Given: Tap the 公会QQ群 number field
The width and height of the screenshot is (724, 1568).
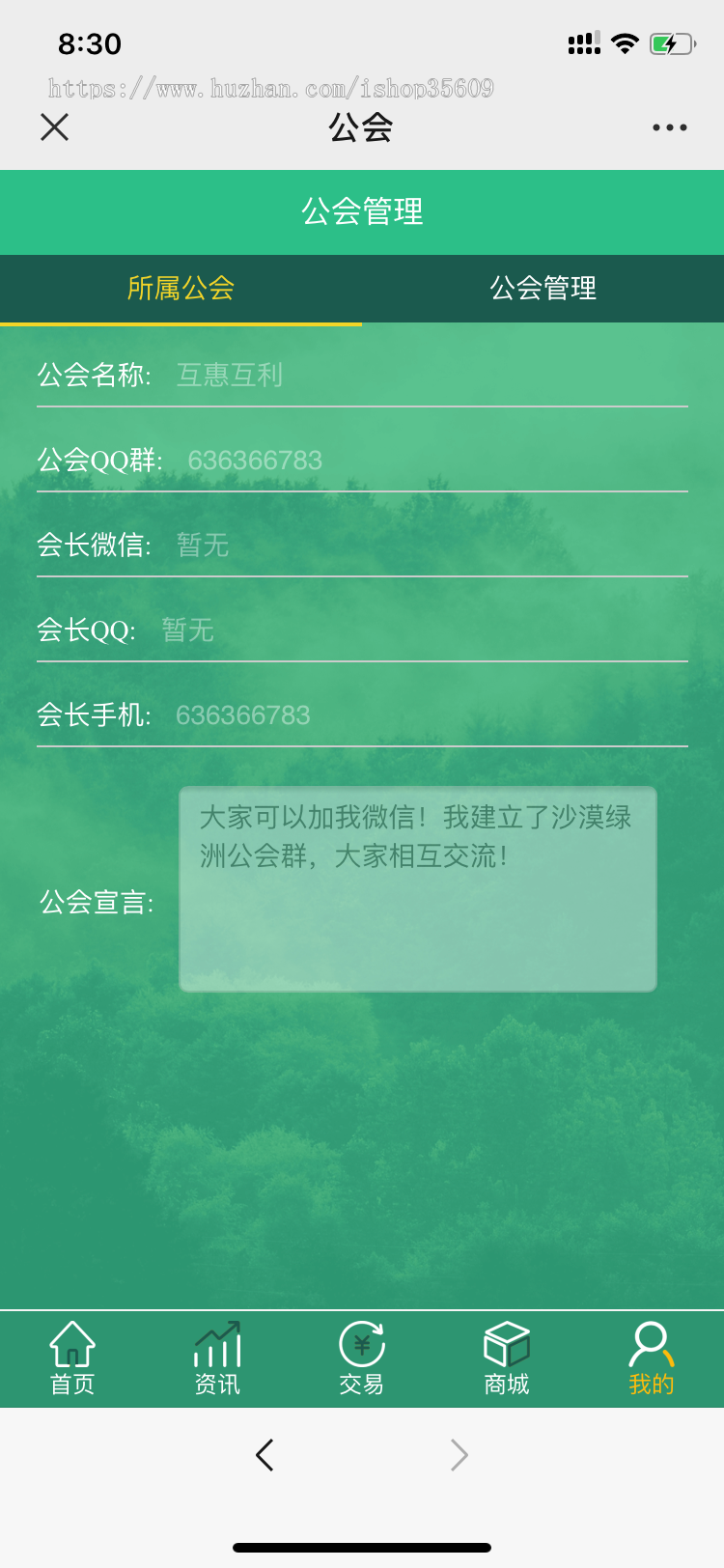Looking at the screenshot, I should tap(256, 461).
